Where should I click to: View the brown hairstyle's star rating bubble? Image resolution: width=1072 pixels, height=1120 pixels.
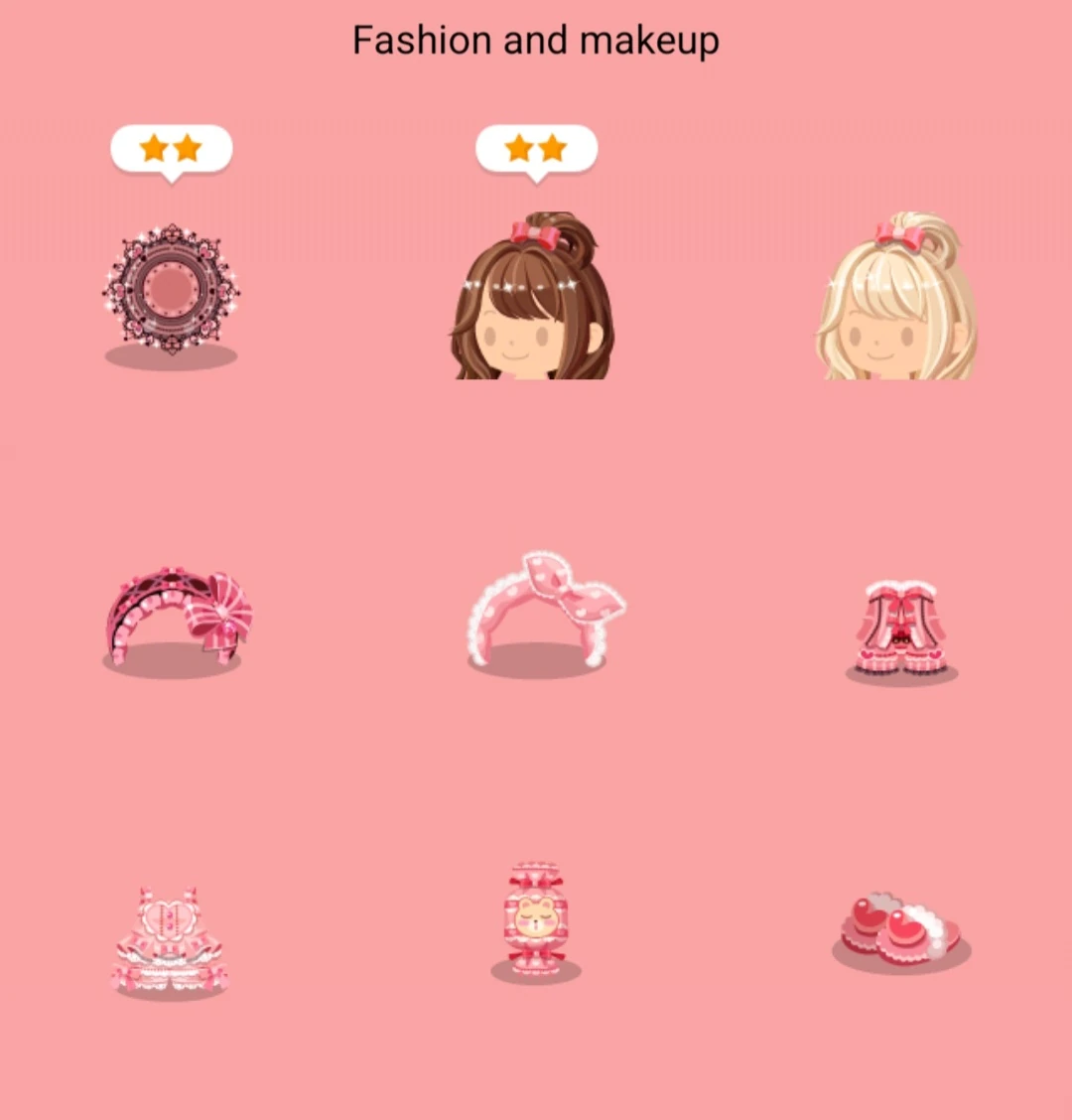[536, 149]
